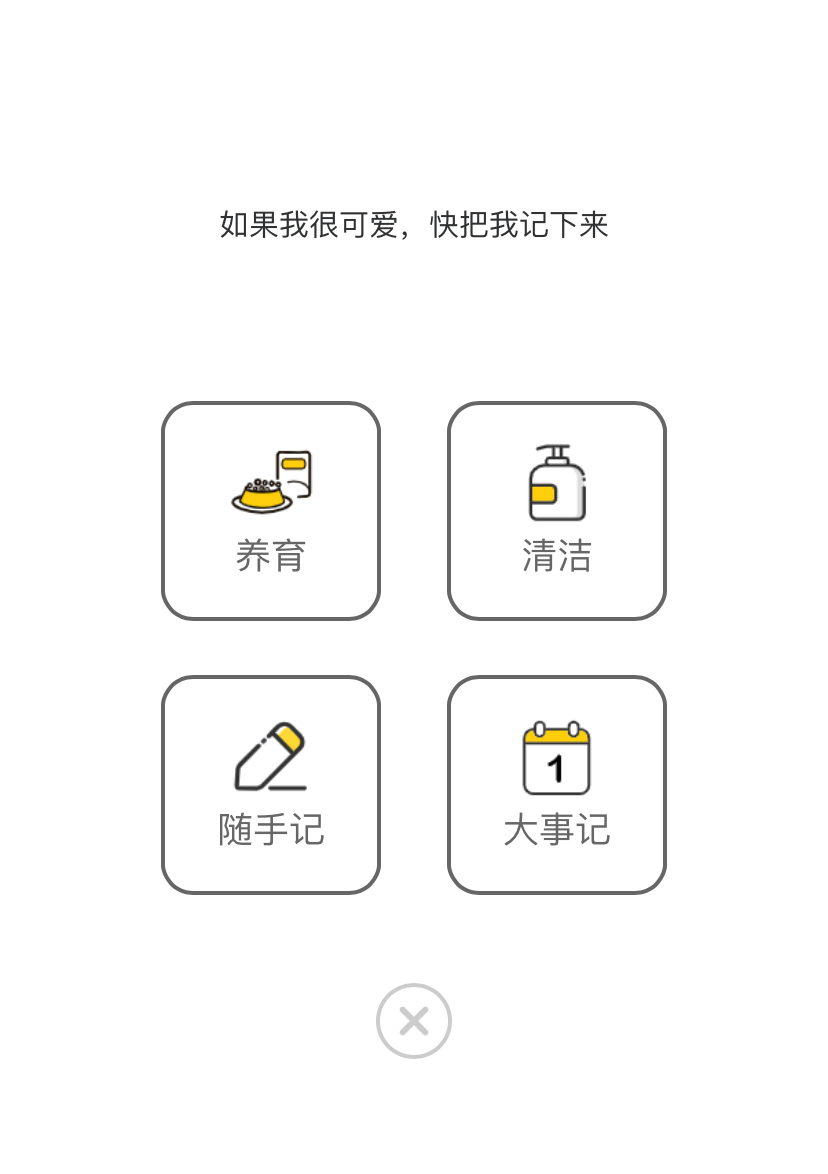This screenshot has height=1174, width=828.
Task: Open the 养育 feeding record option
Action: 271,511
